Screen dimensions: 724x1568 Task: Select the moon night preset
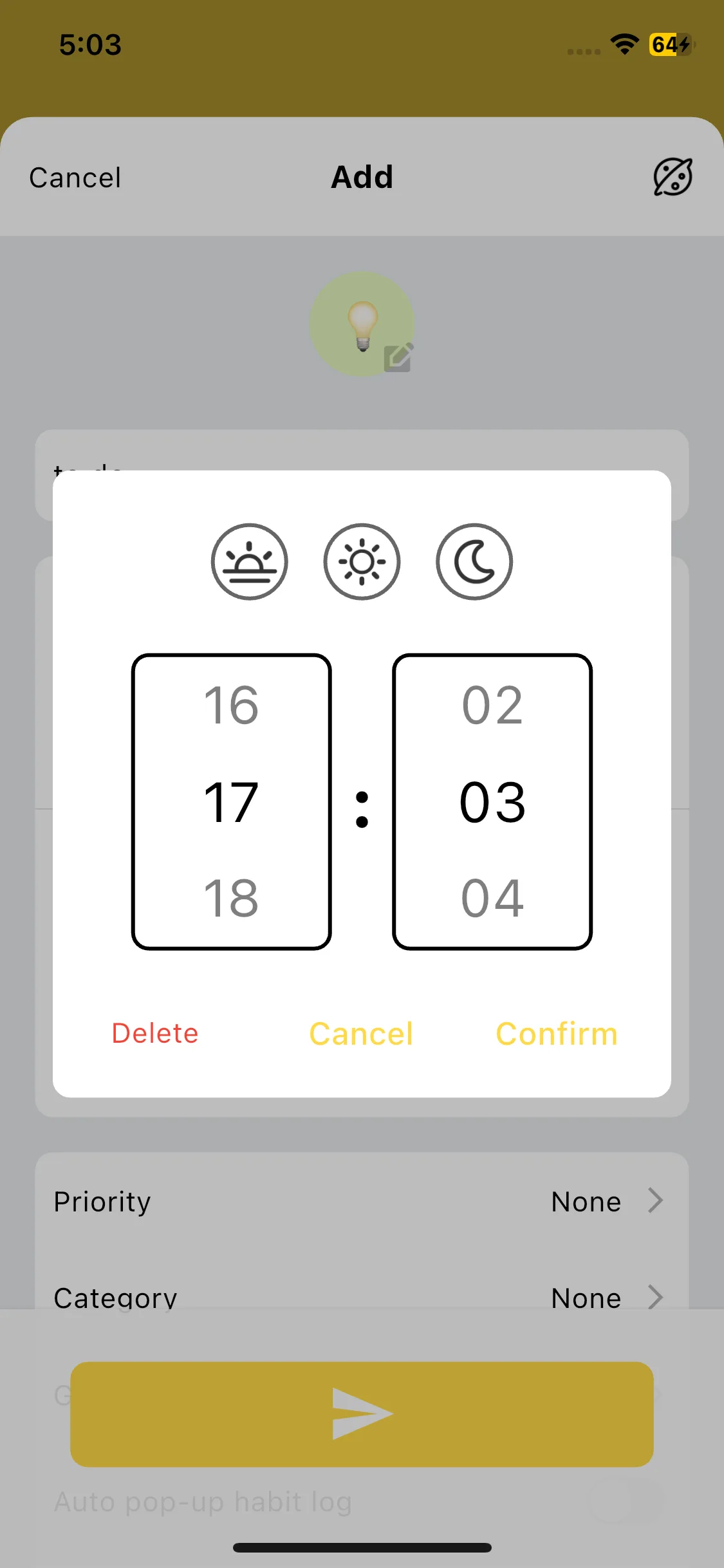474,562
